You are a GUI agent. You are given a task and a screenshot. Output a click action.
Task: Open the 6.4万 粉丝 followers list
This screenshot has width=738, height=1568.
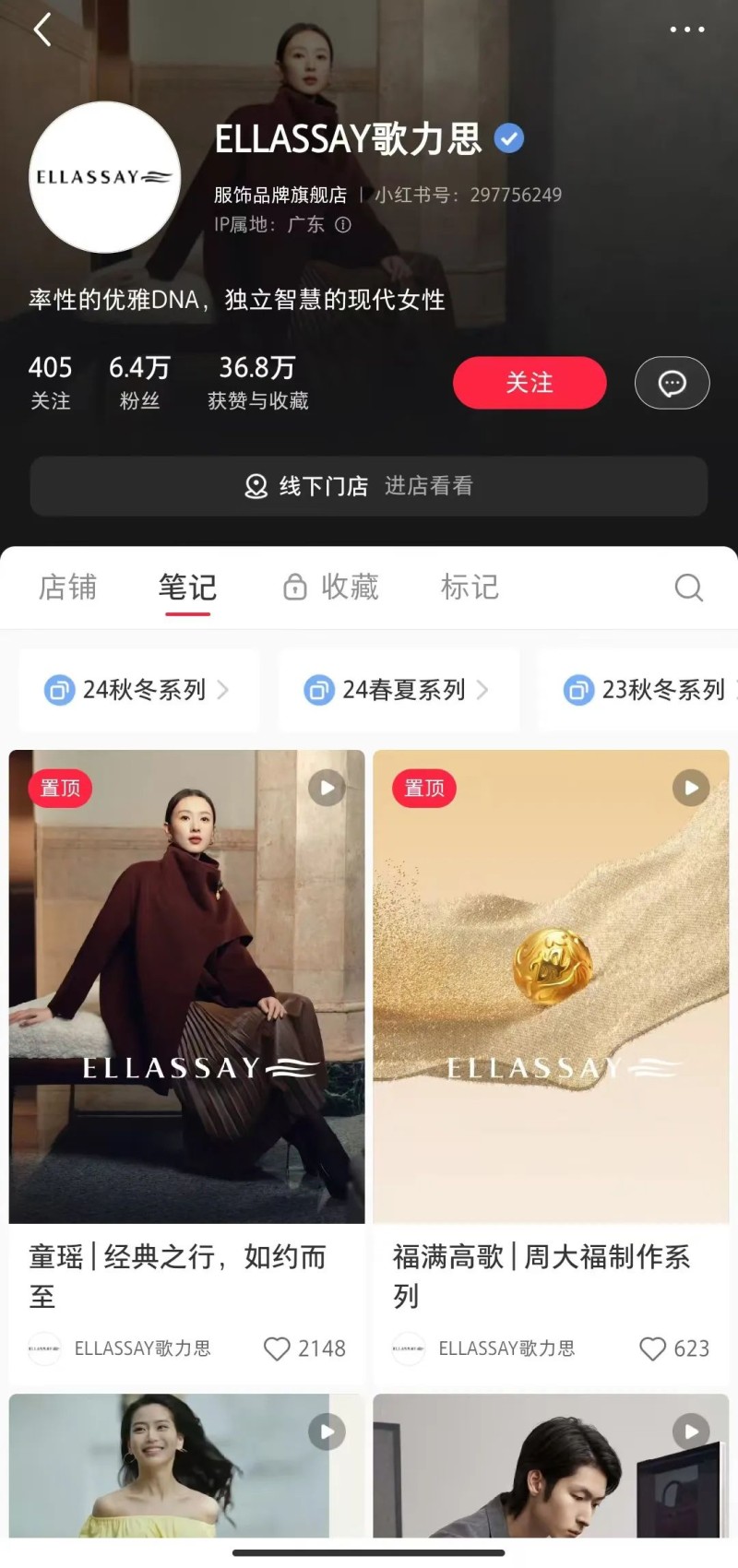(139, 382)
